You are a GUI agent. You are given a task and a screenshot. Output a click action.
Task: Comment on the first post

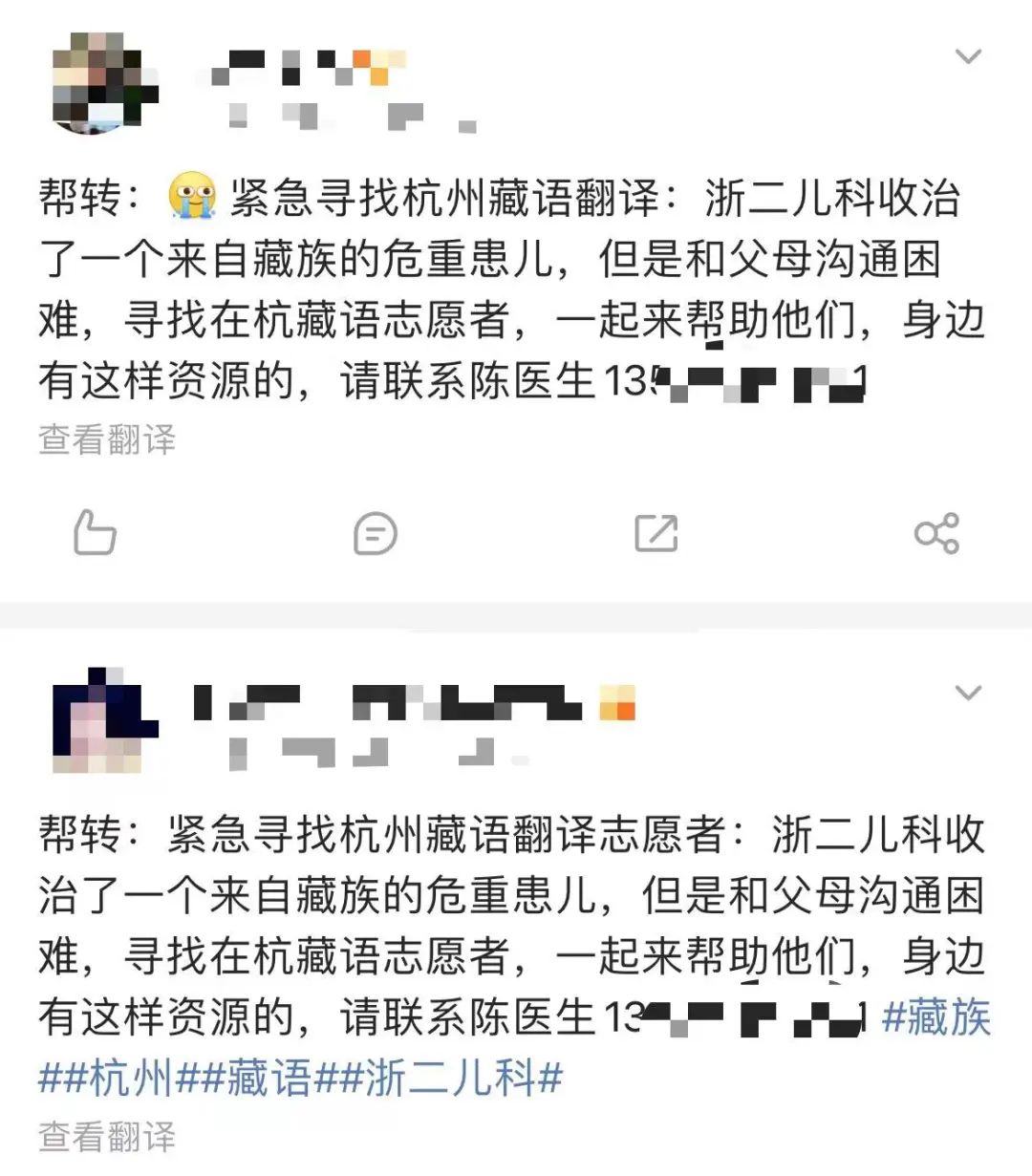(375, 533)
